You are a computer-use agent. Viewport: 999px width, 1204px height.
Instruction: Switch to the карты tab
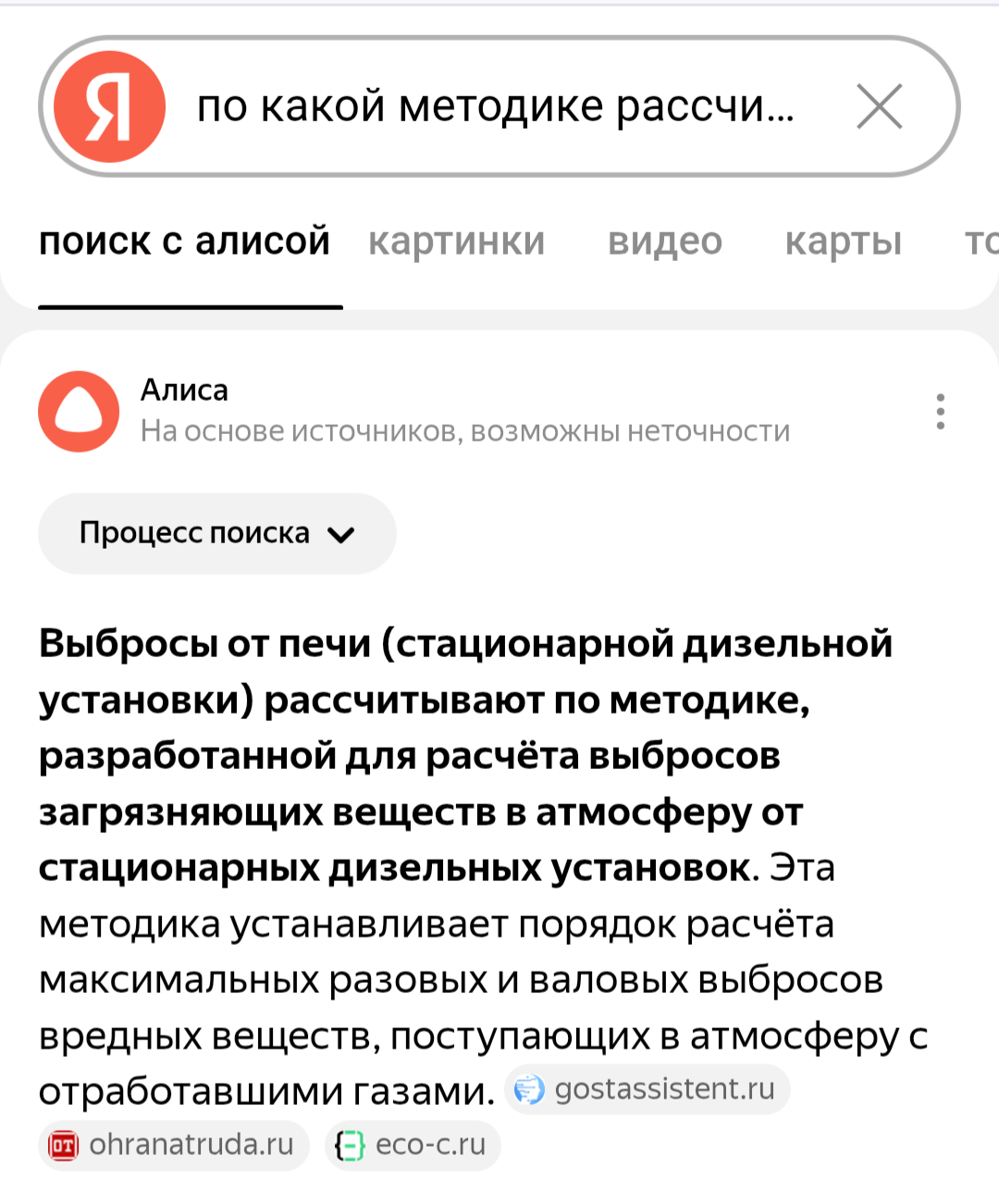pos(843,242)
